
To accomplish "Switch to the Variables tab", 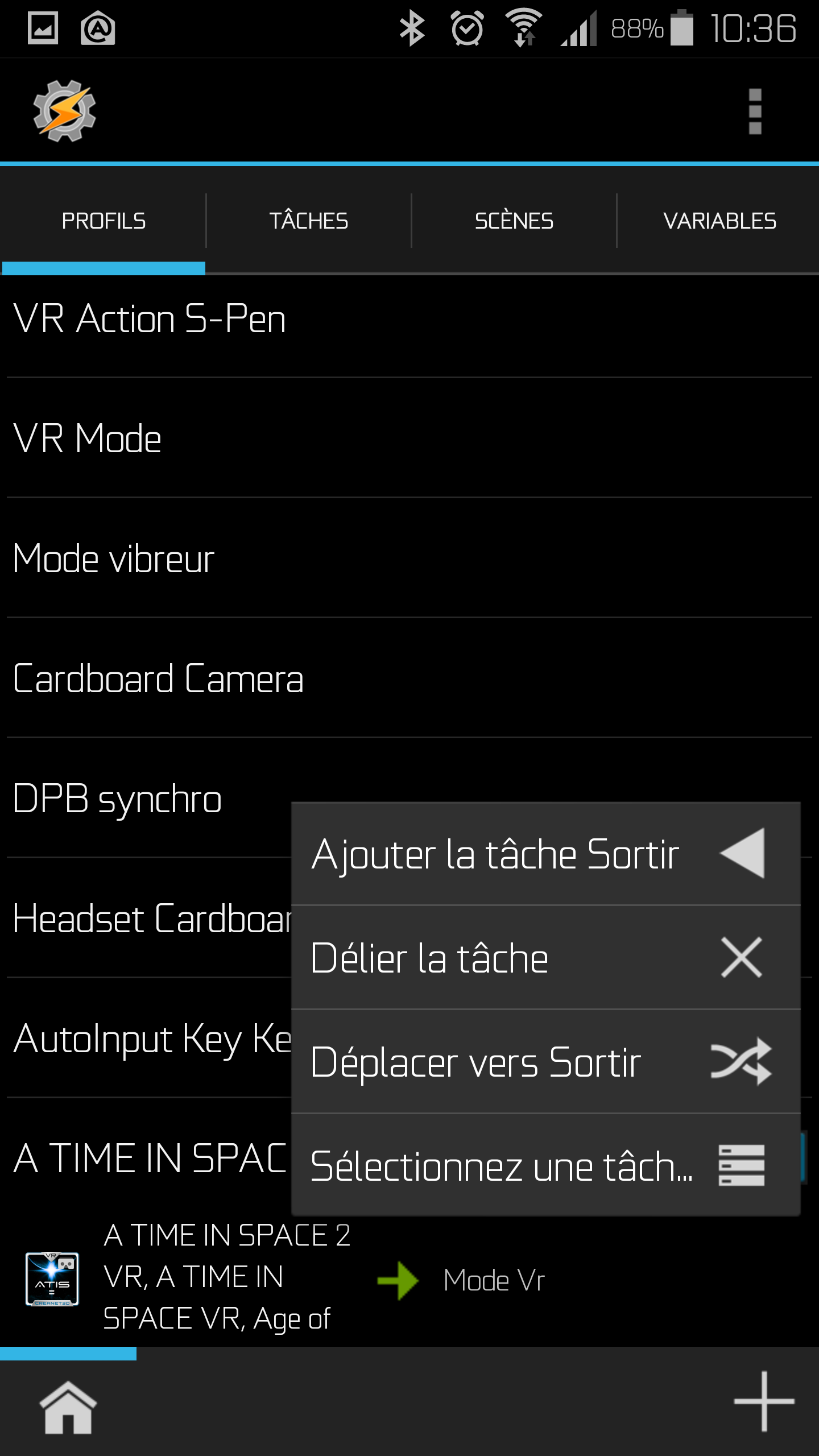I will click(x=719, y=221).
